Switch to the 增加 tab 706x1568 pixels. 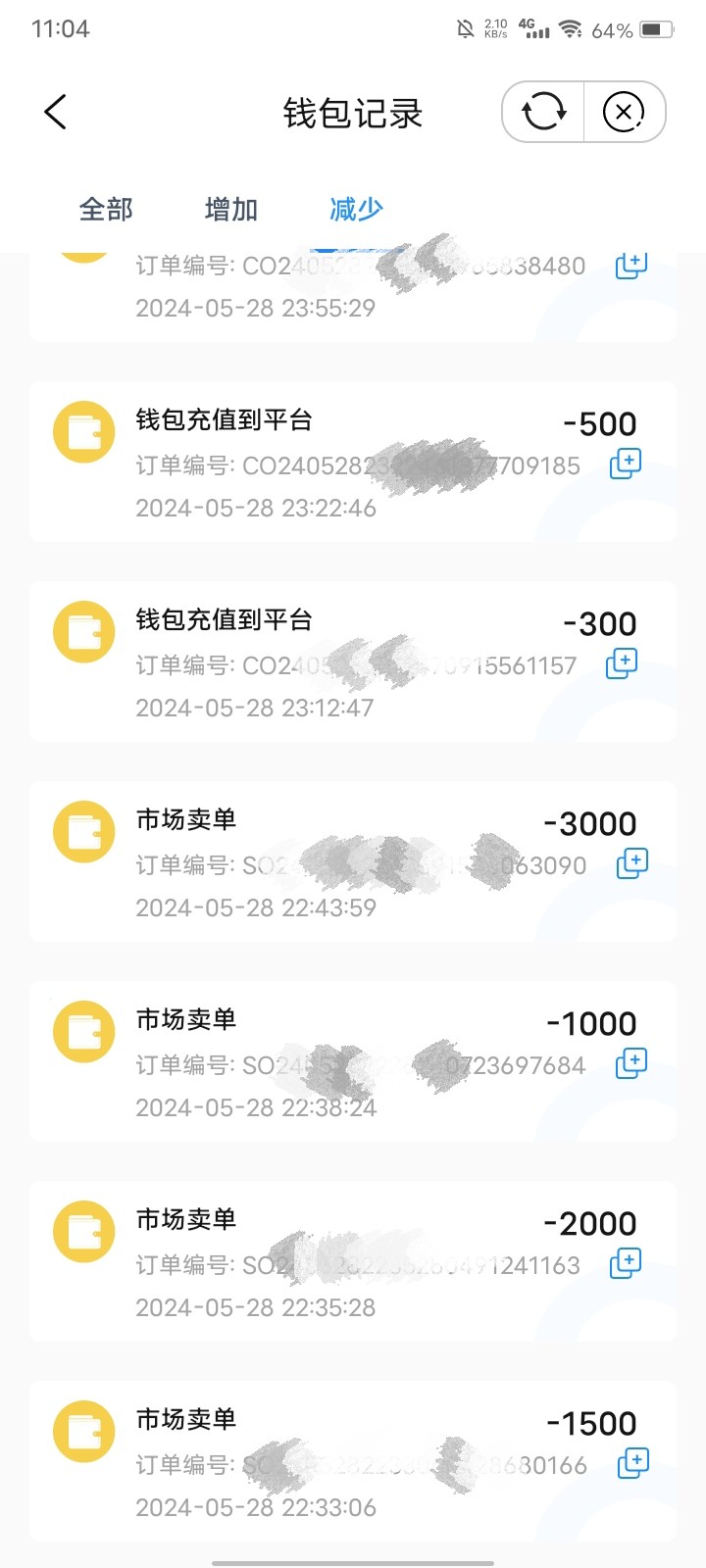231,209
